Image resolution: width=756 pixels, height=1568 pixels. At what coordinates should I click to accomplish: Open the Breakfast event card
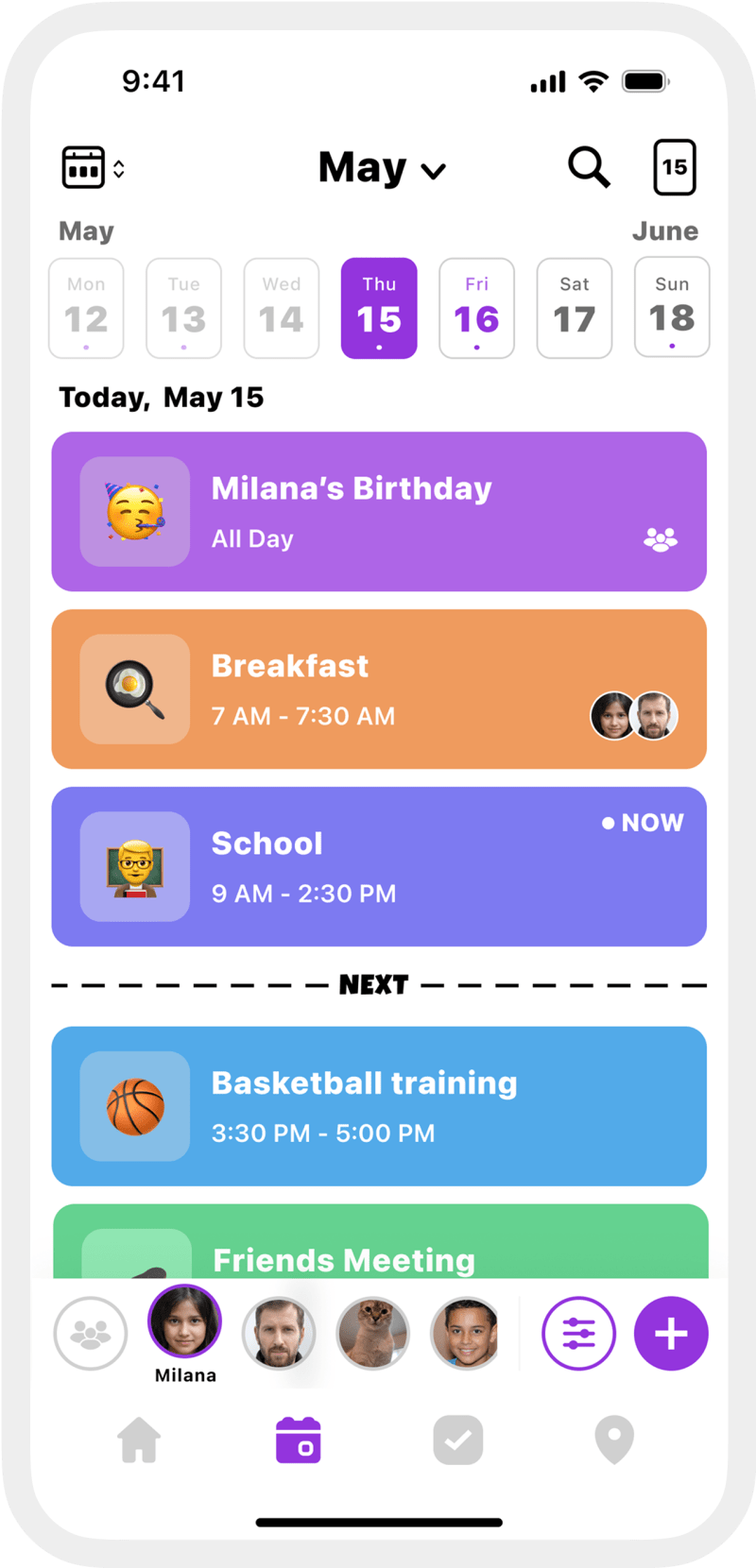[379, 690]
